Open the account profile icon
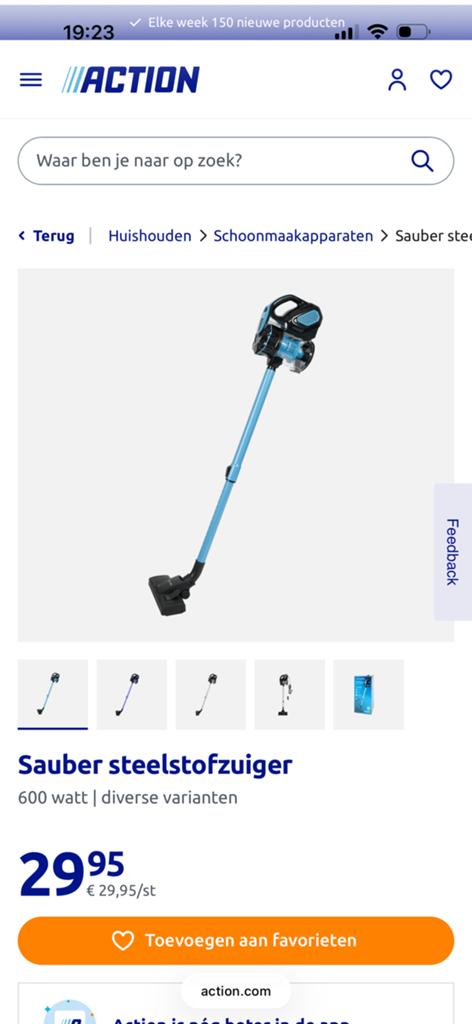 point(397,80)
